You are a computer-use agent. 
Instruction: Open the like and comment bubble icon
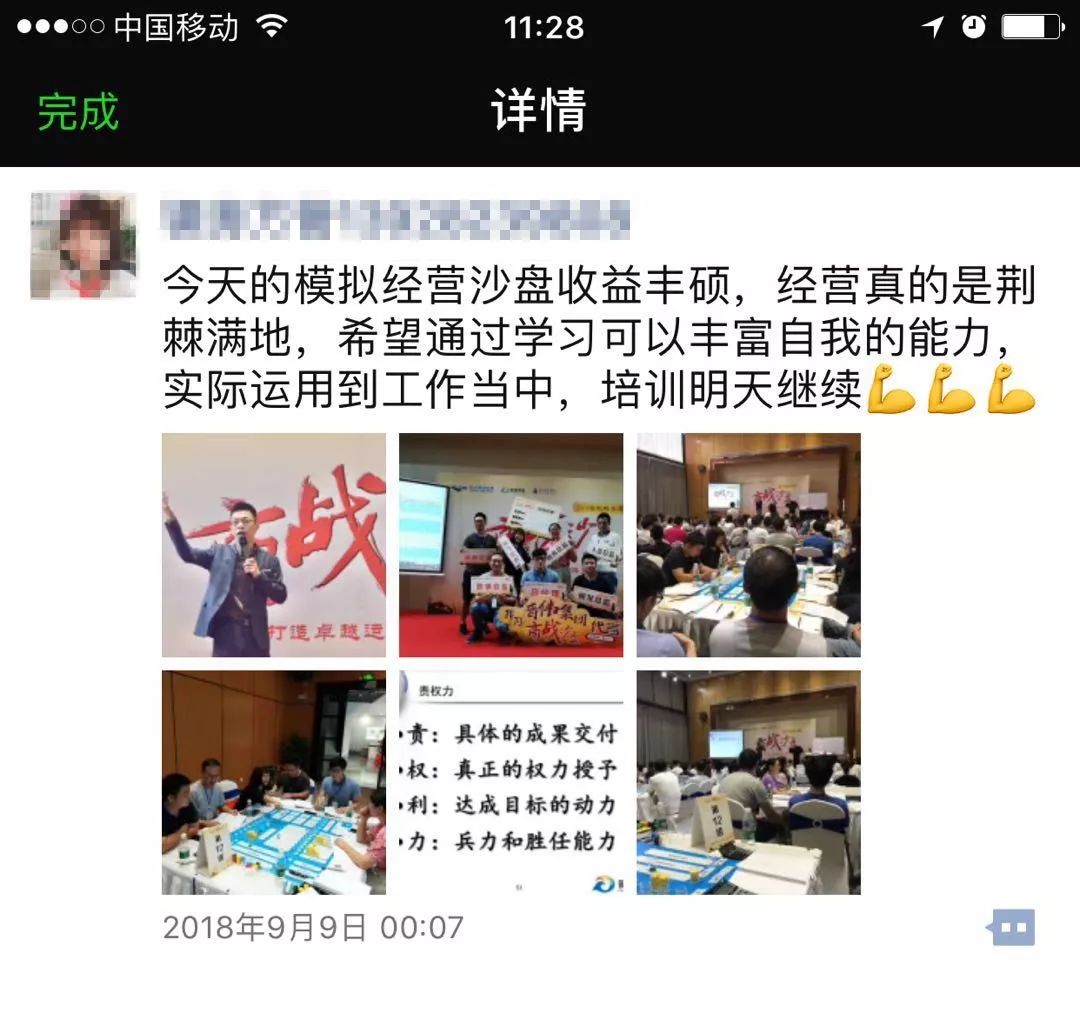coord(1011,928)
